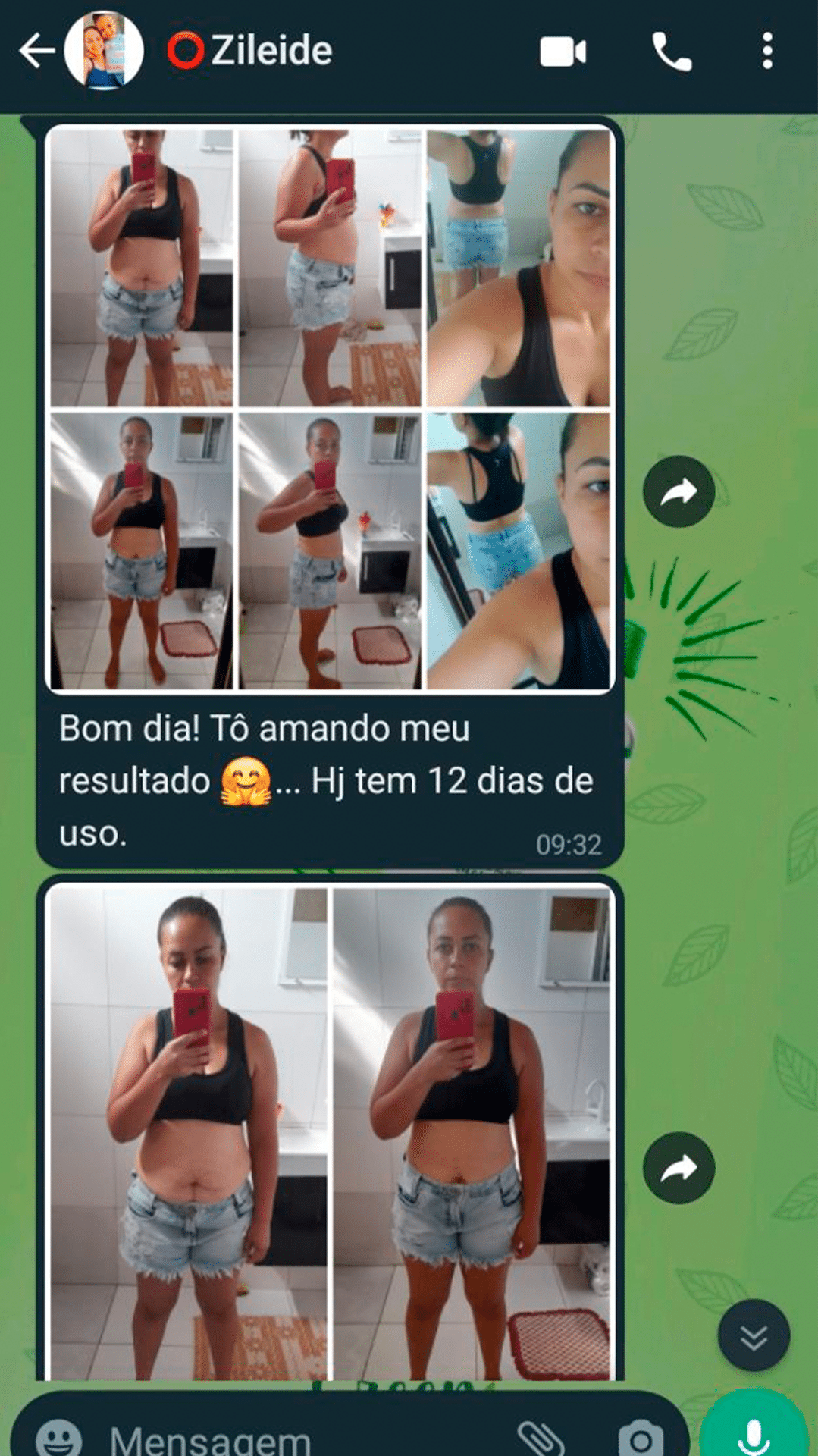
Task: Forward the two-photo comparison message
Action: 679,1168
